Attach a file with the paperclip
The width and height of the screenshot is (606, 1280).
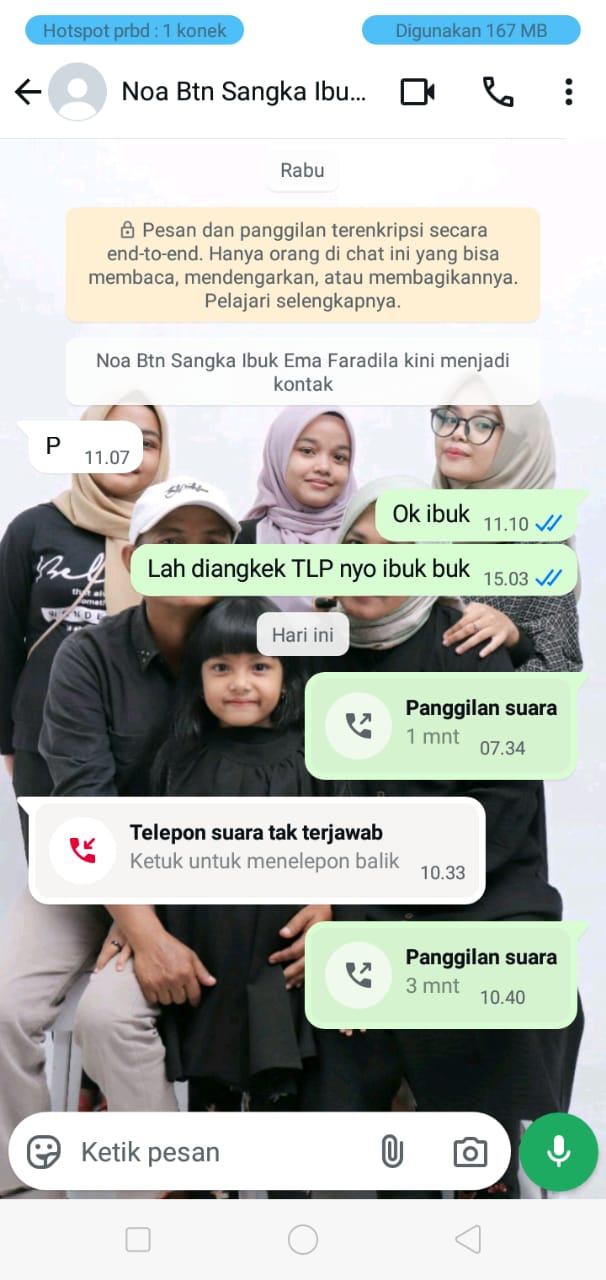click(x=392, y=1152)
